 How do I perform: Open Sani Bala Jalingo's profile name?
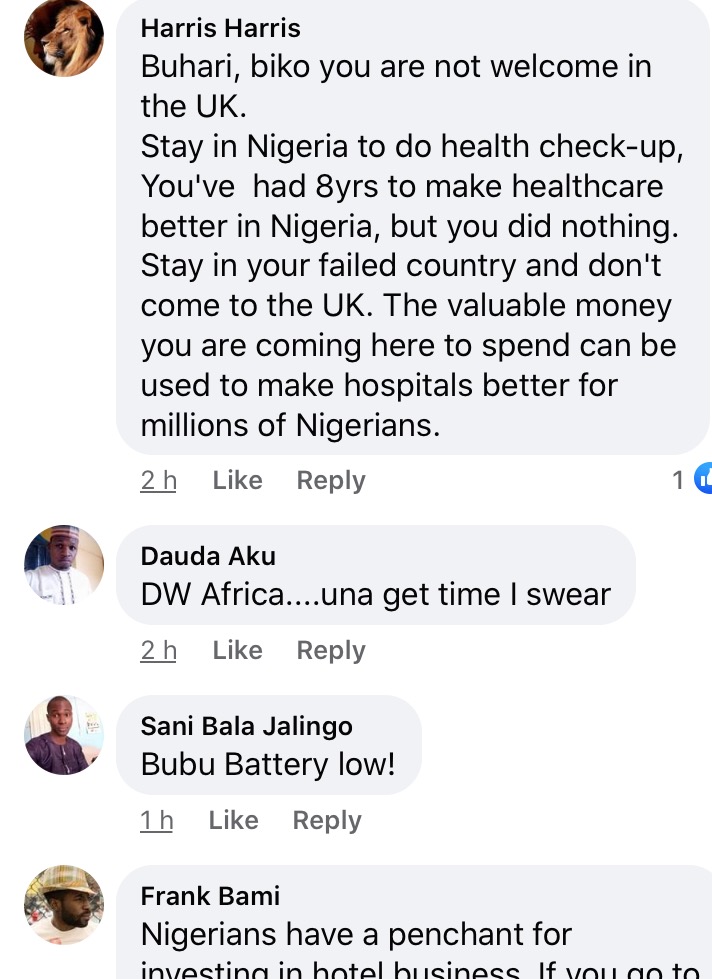246,726
